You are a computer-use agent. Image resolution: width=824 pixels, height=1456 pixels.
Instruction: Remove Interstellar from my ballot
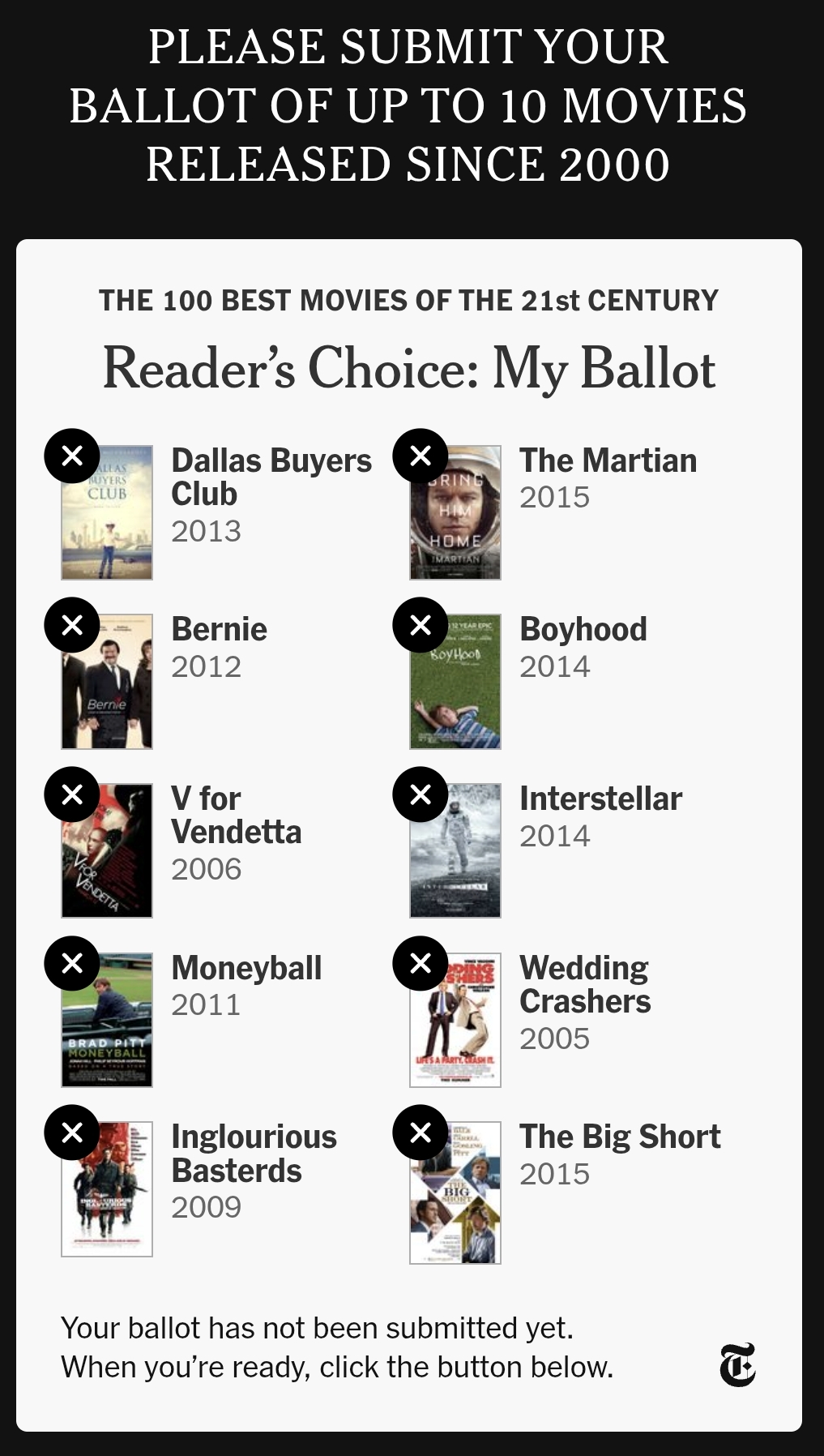[x=421, y=794]
